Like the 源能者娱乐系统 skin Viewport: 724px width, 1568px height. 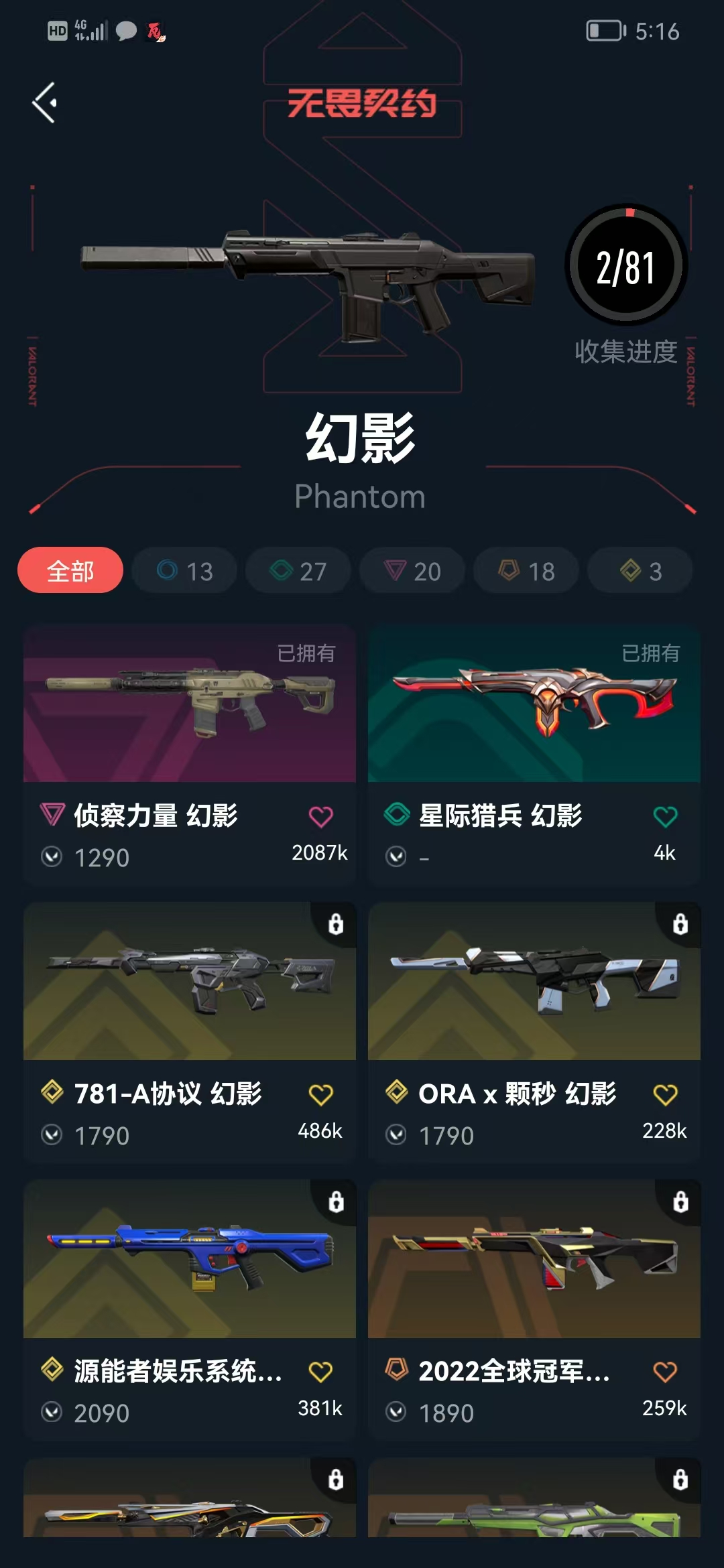click(x=320, y=1372)
